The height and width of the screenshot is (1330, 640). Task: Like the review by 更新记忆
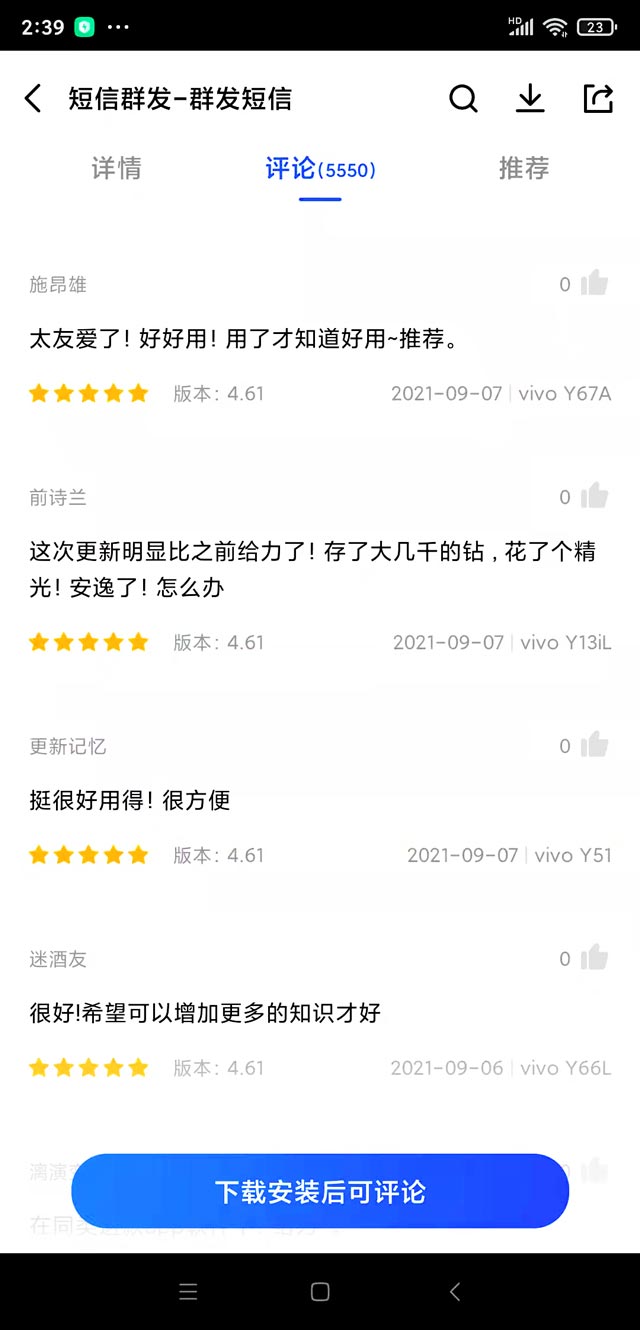(x=594, y=745)
